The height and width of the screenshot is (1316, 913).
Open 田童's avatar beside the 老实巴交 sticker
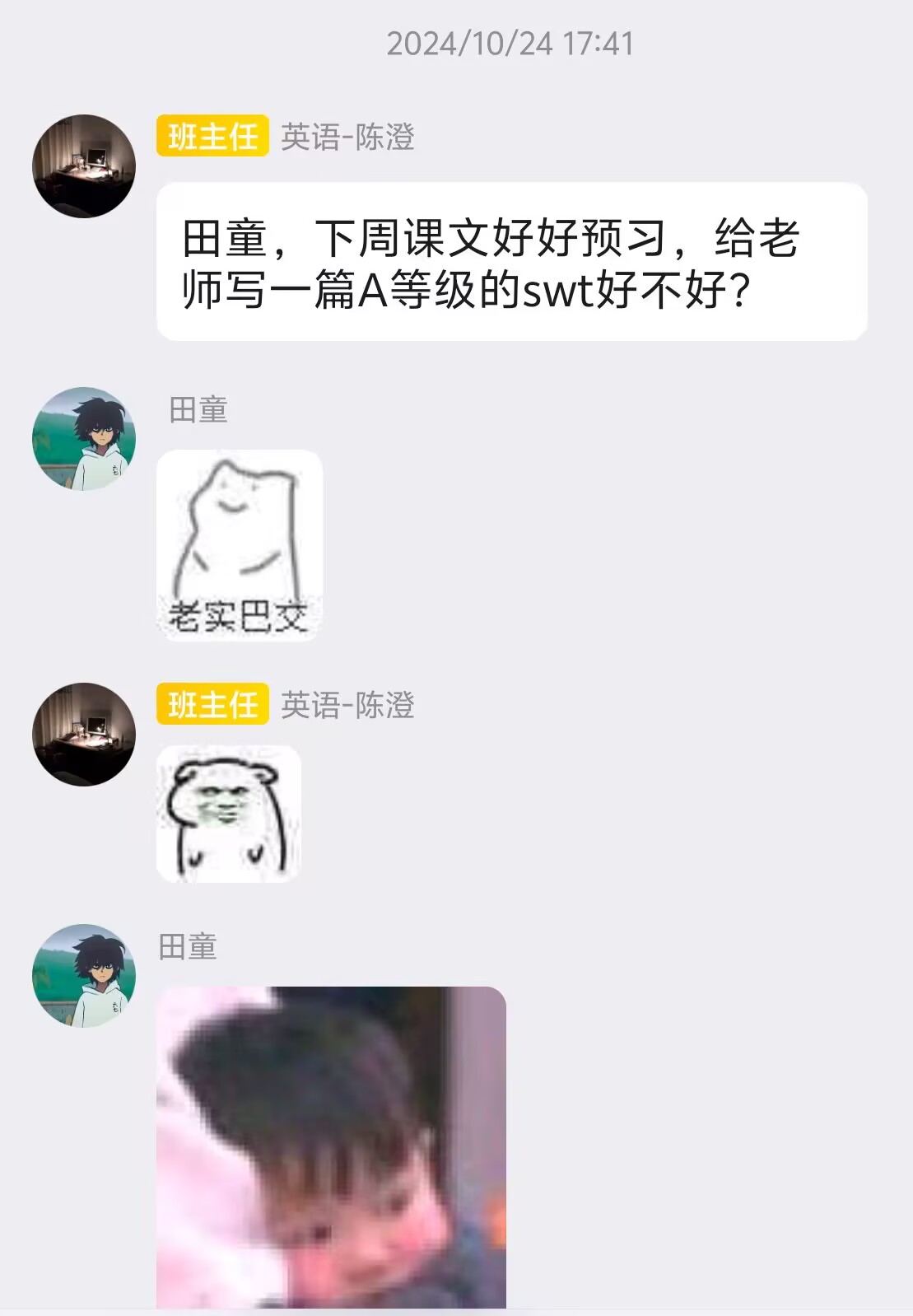point(83,438)
